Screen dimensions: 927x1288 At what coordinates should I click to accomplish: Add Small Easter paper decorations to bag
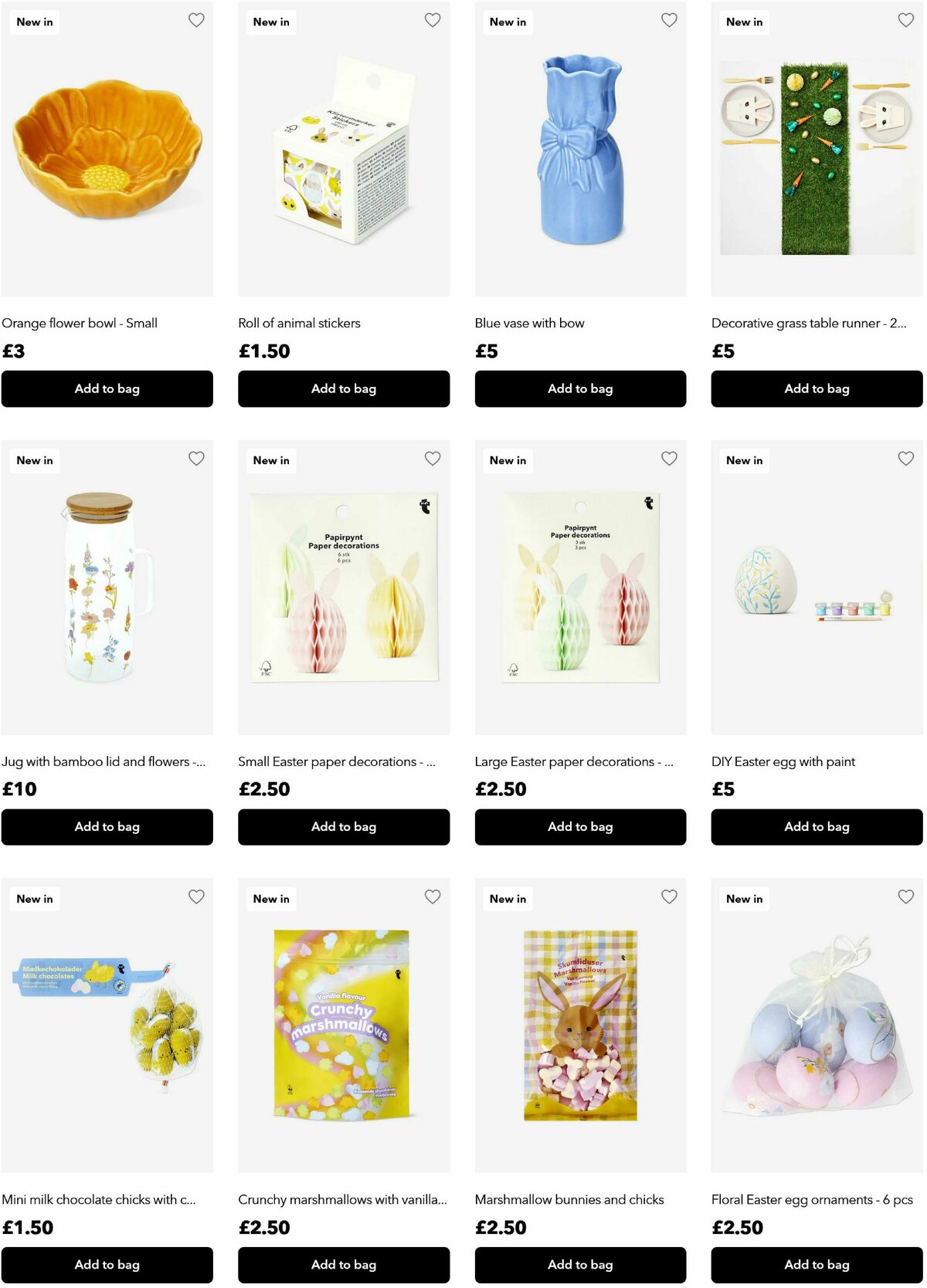(x=343, y=826)
